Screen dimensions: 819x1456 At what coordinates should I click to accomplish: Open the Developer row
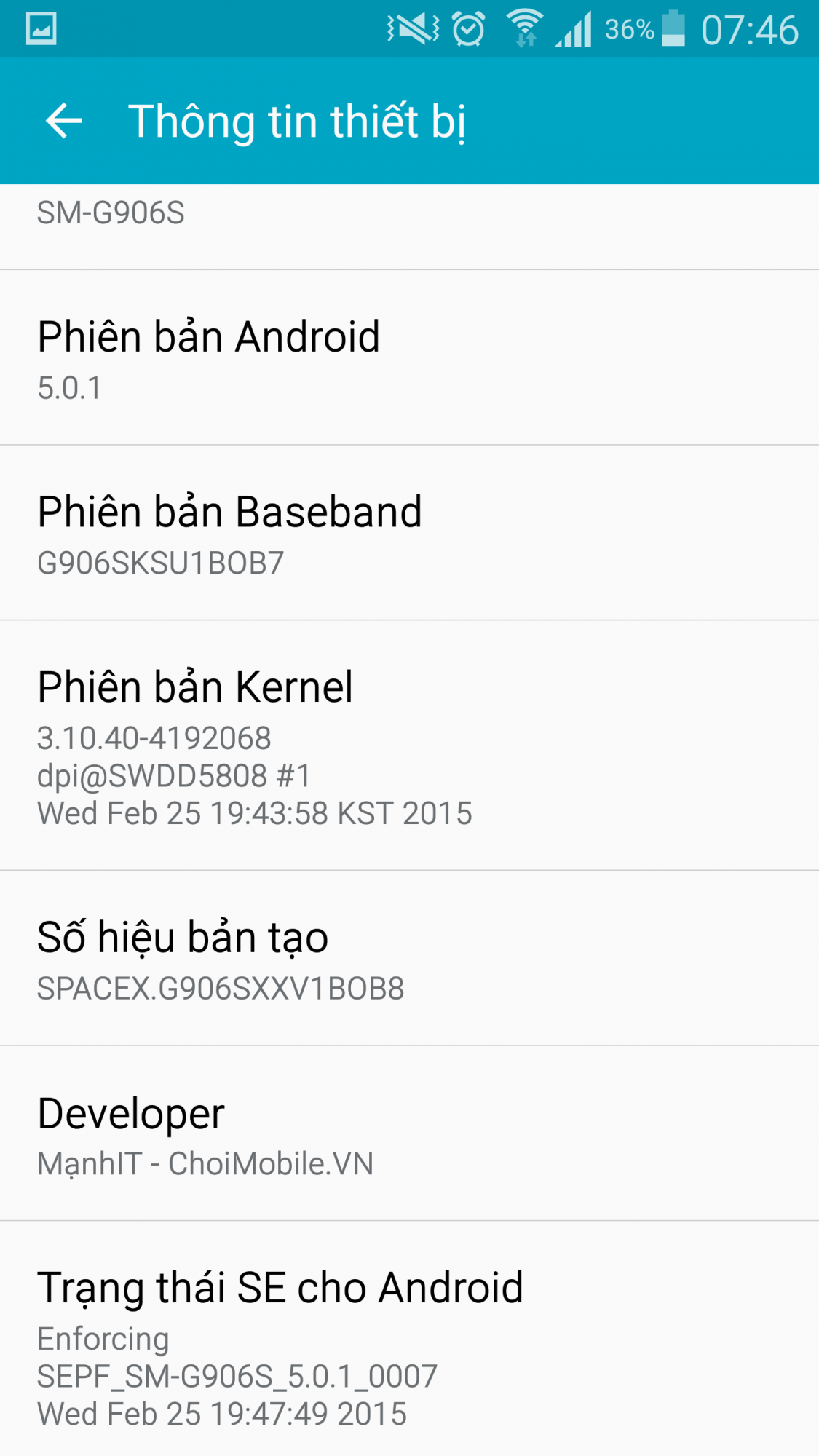[409, 1133]
